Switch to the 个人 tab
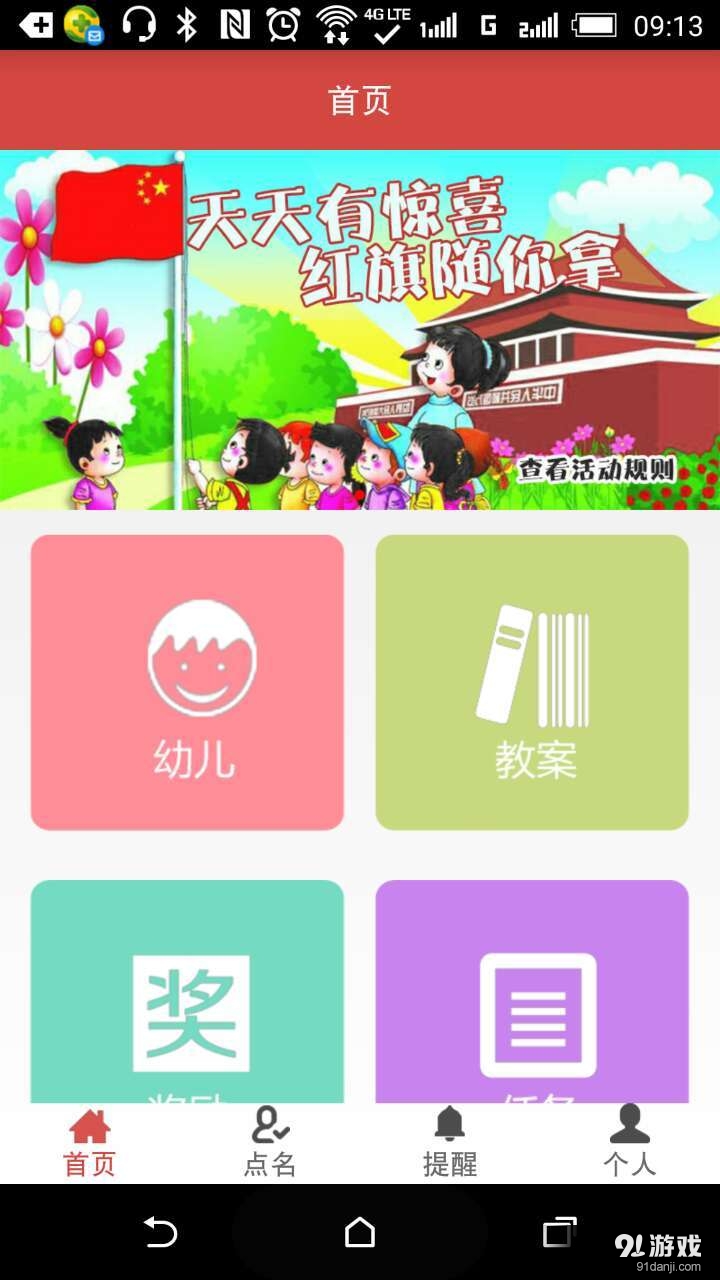The width and height of the screenshot is (720, 1280). [x=630, y=1145]
